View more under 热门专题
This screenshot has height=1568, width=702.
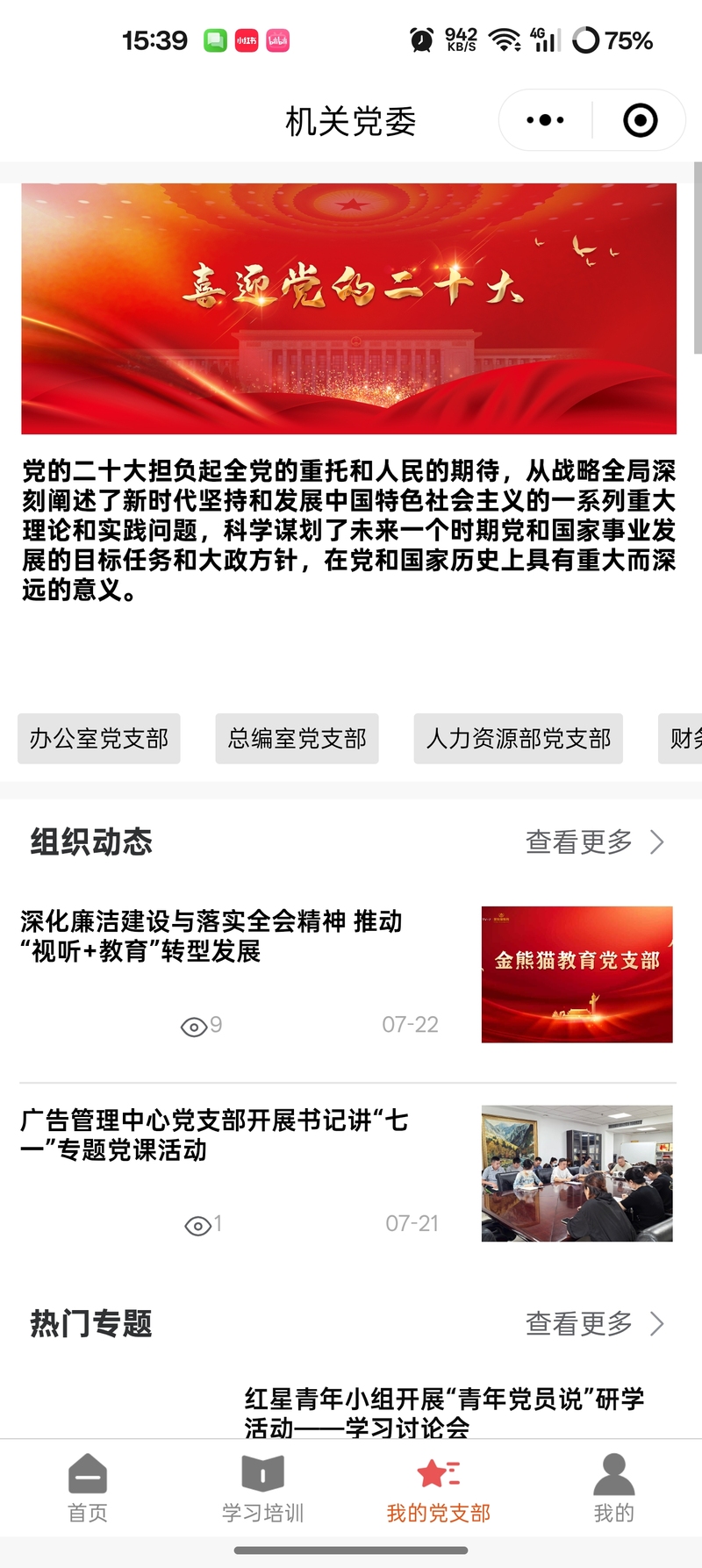(594, 1323)
